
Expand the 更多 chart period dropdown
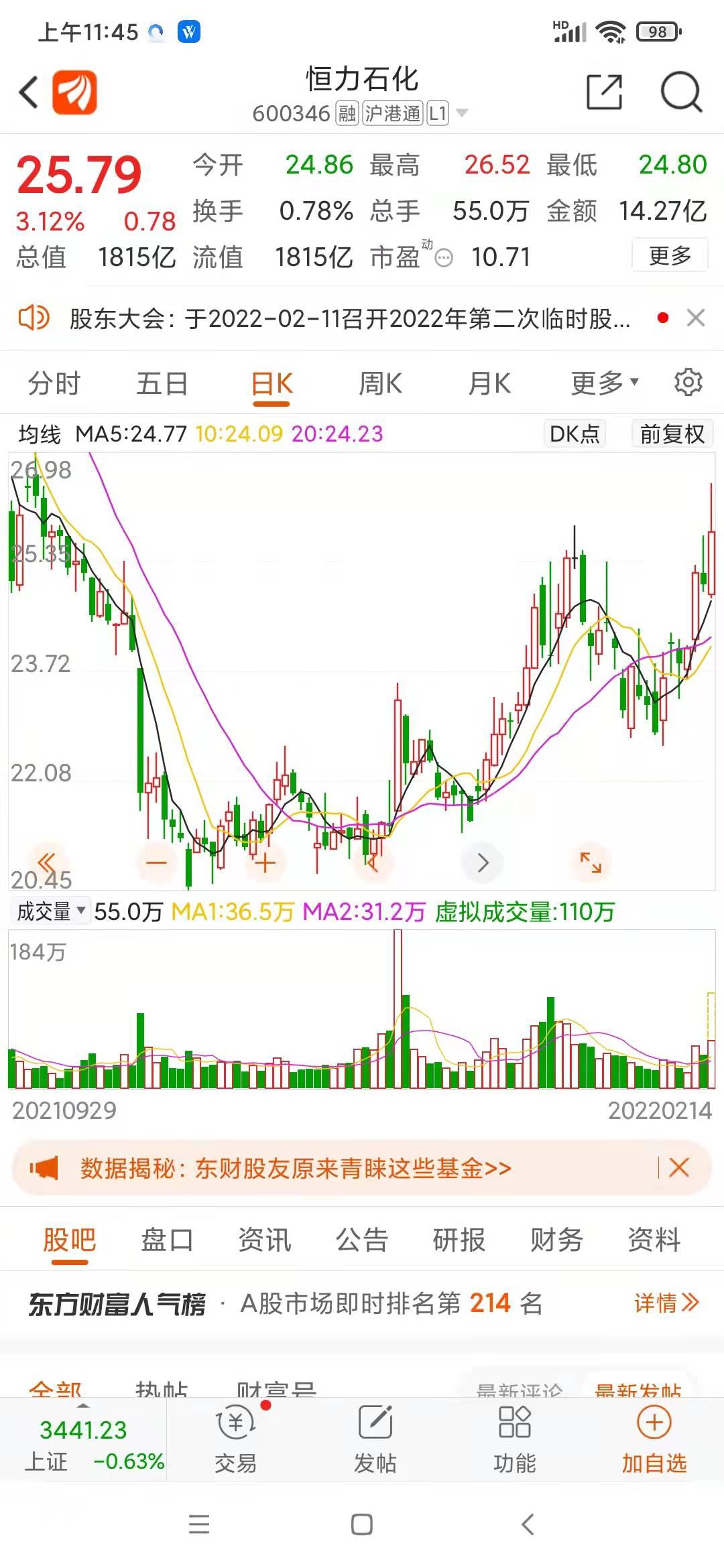[604, 384]
